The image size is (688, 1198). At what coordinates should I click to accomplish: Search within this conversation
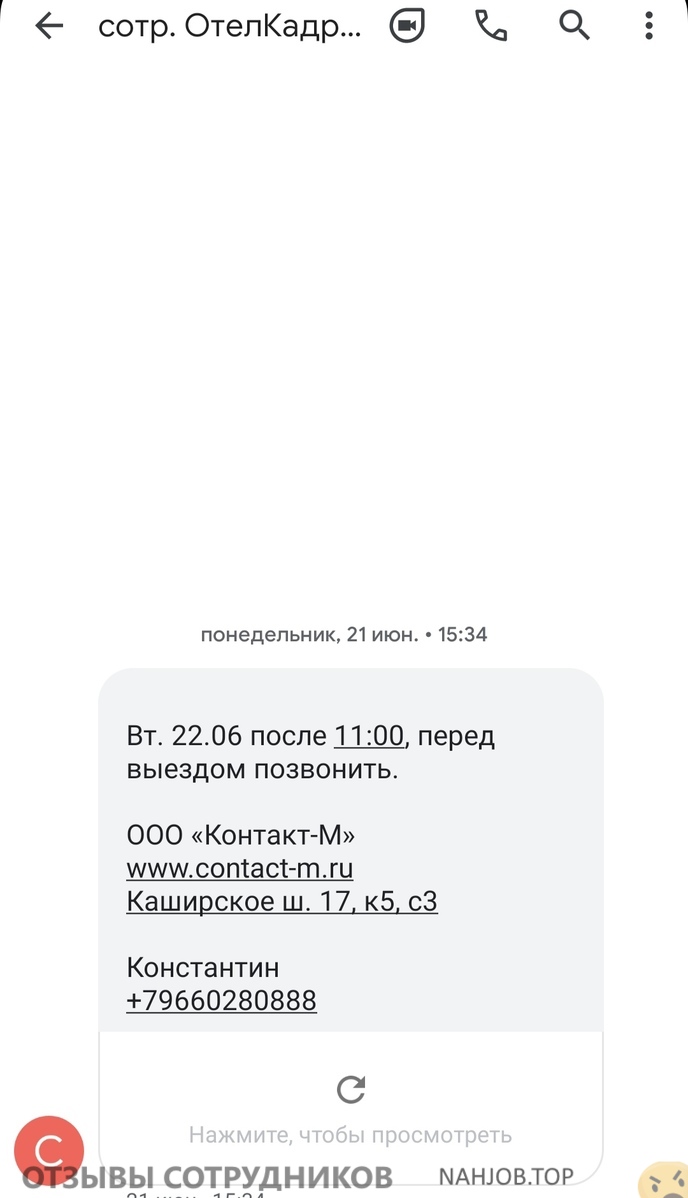click(574, 26)
